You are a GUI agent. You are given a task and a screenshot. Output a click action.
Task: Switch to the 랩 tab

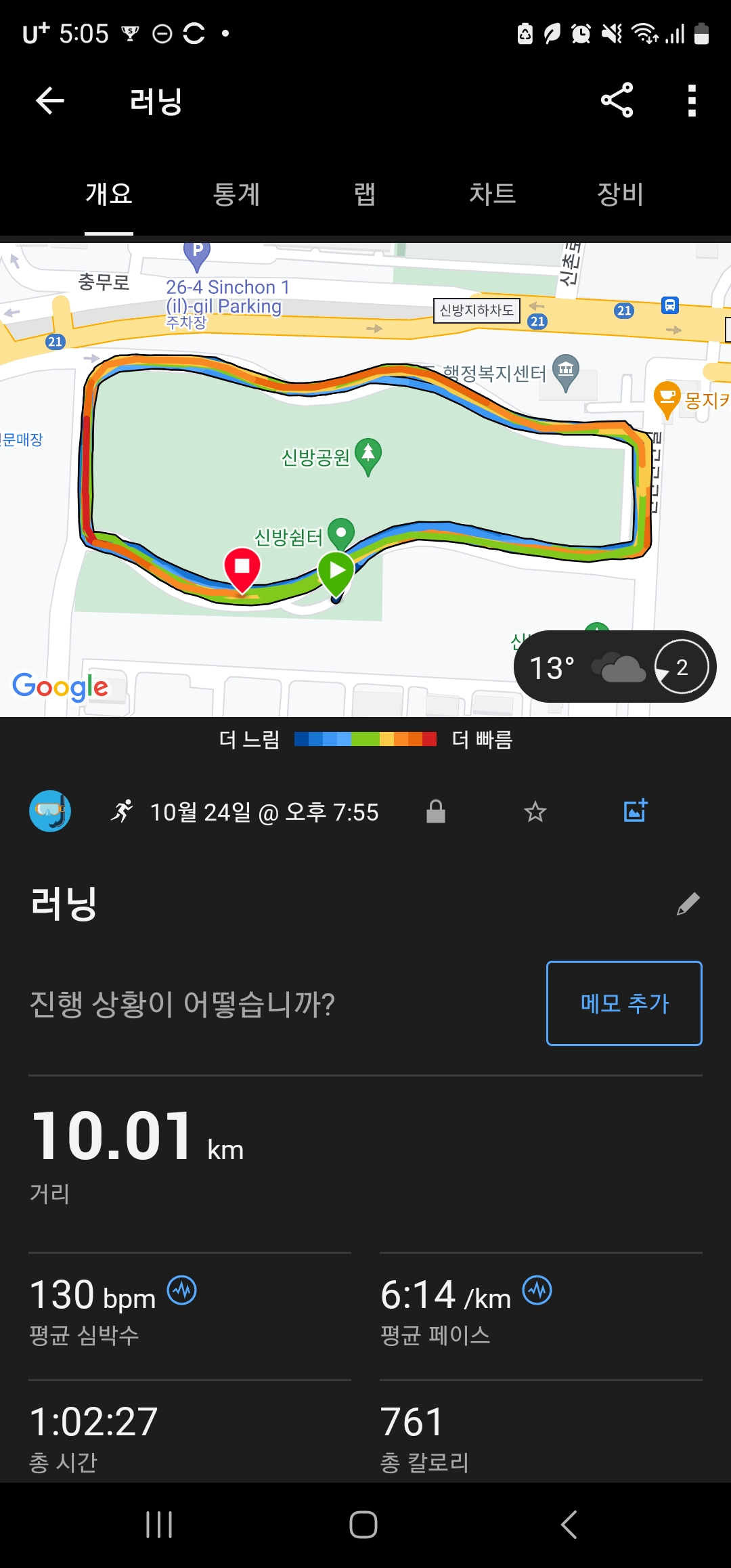click(365, 194)
